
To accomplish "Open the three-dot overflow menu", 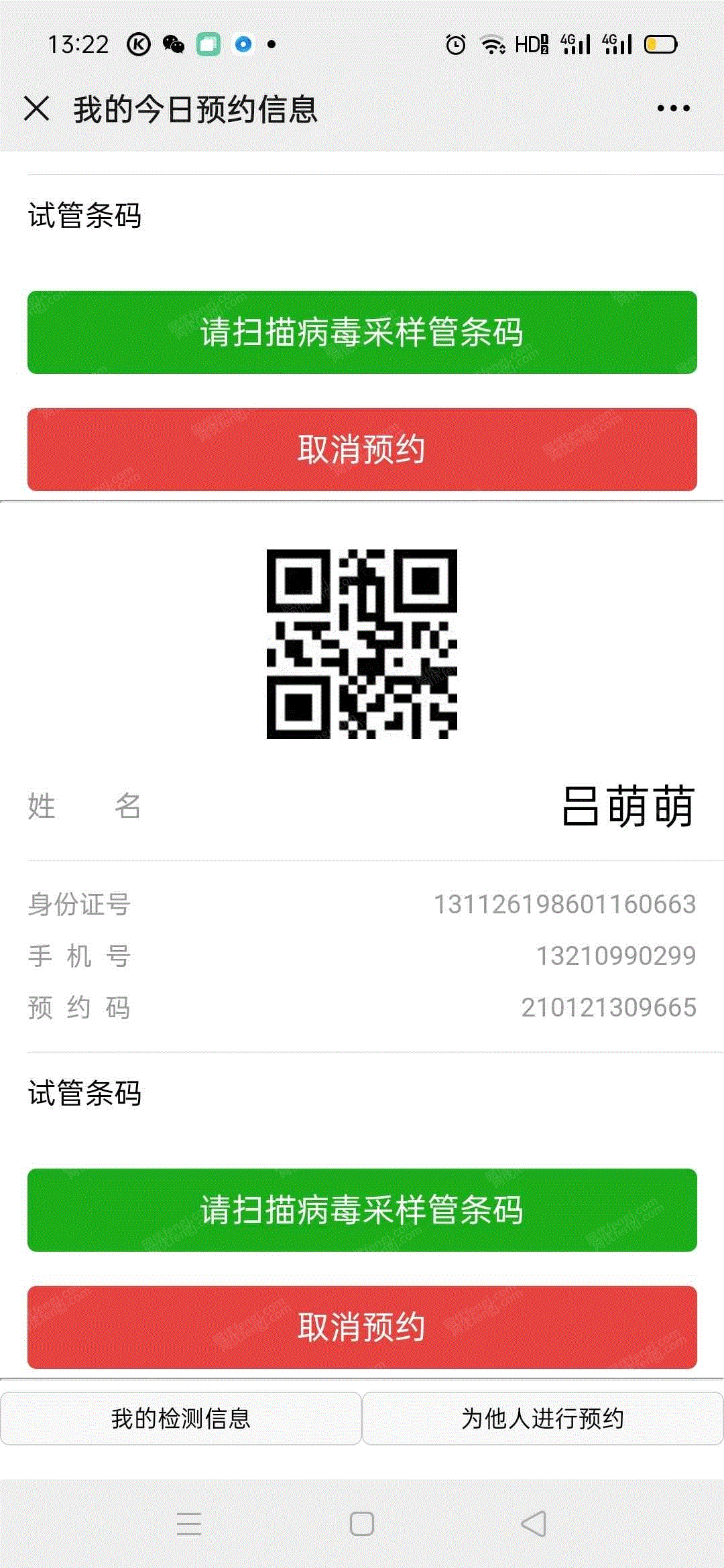I will click(673, 109).
